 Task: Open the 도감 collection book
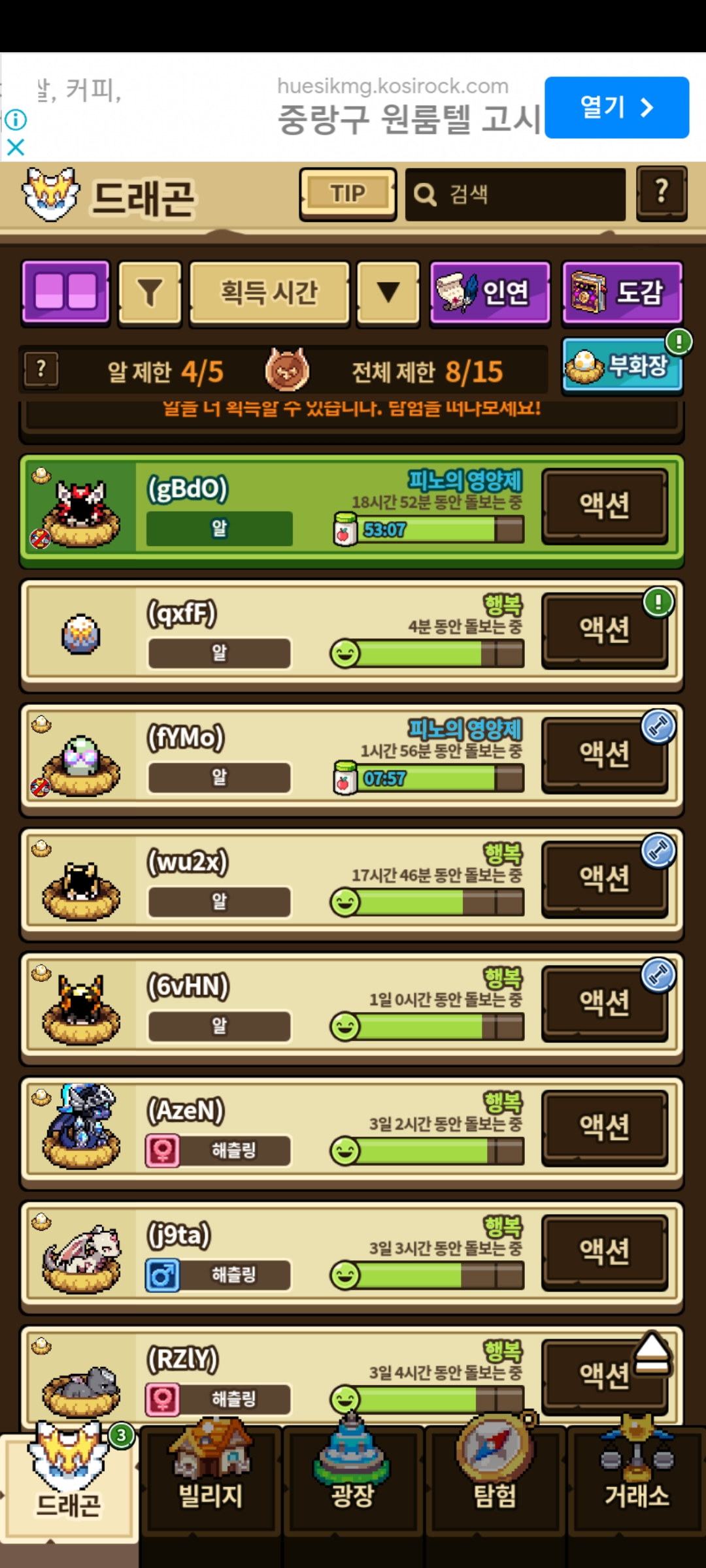(x=622, y=292)
